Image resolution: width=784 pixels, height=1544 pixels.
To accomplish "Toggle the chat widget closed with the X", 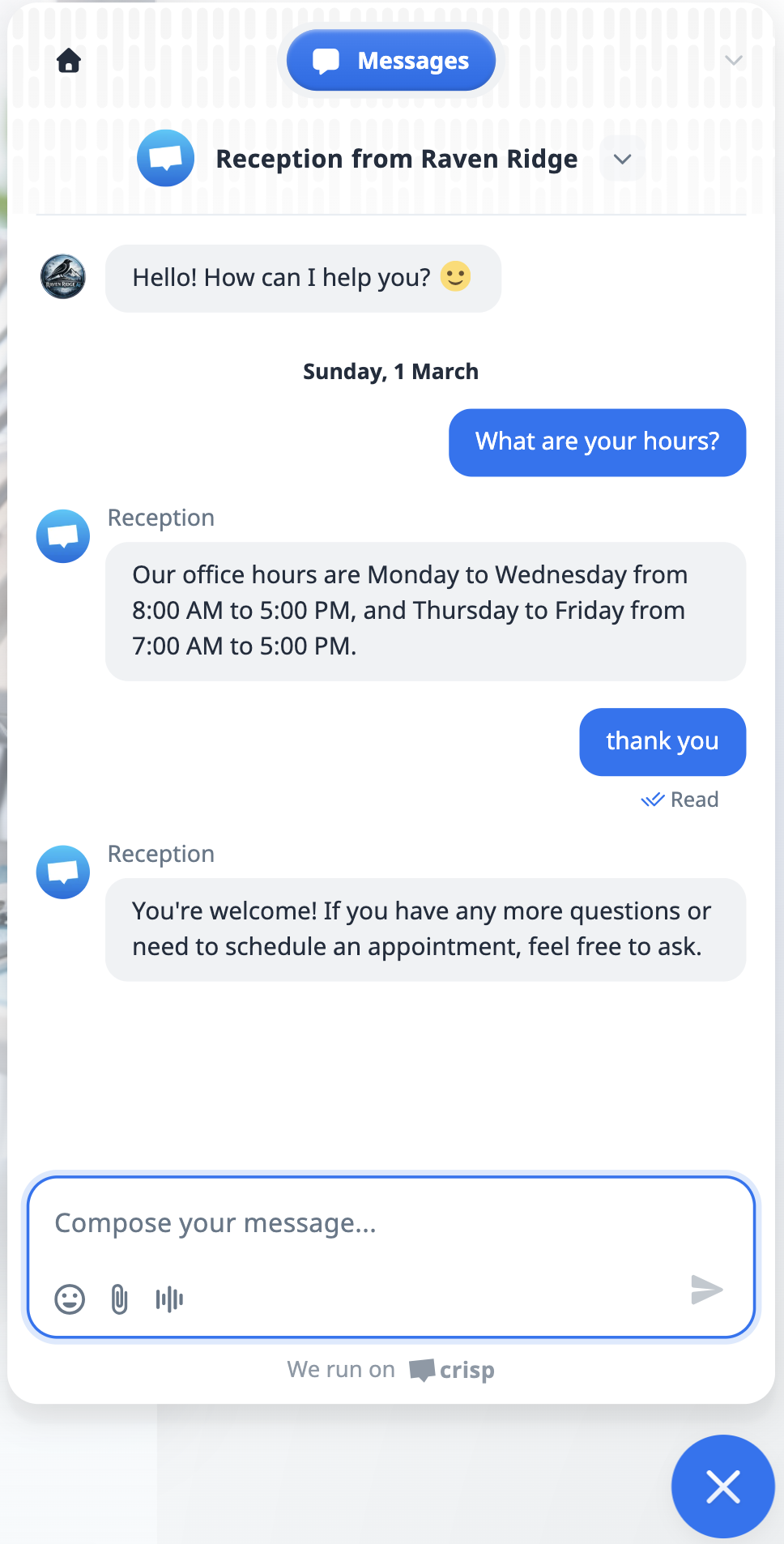I will pos(722,1486).
